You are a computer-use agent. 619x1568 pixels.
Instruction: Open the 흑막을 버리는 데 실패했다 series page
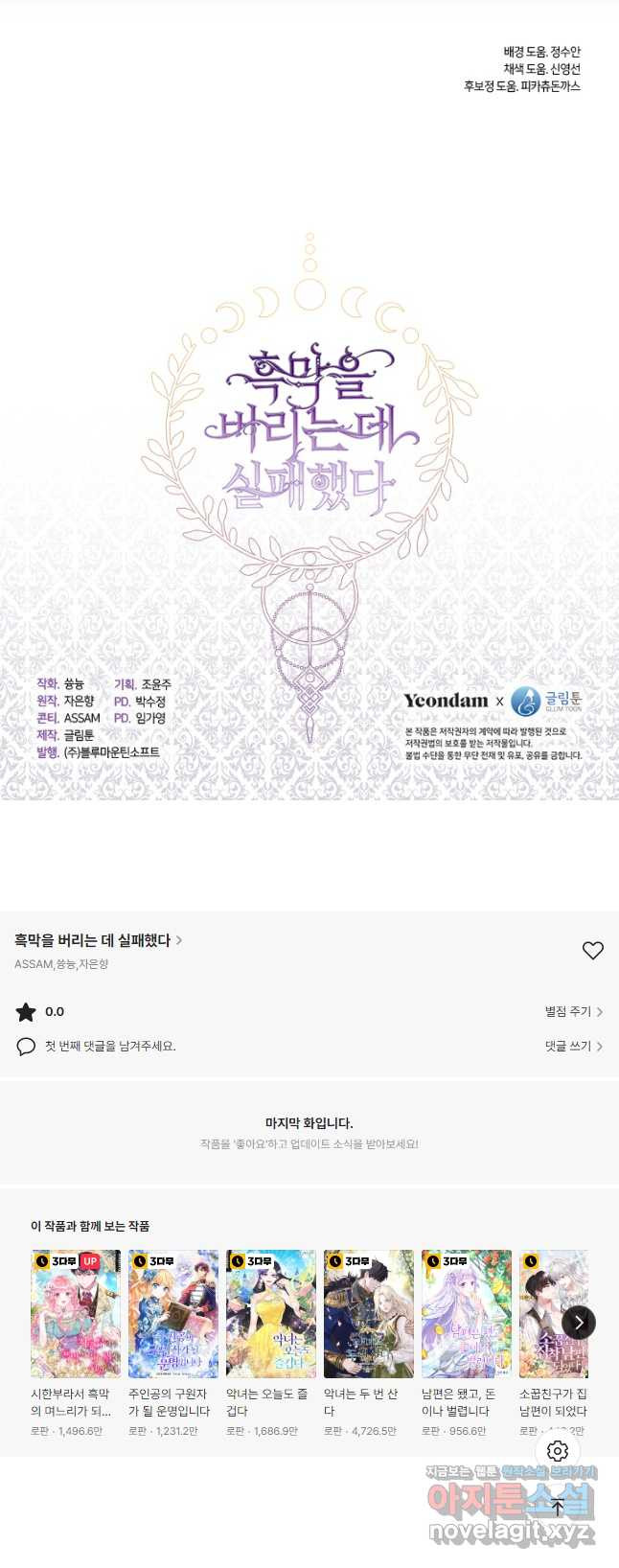[98, 940]
